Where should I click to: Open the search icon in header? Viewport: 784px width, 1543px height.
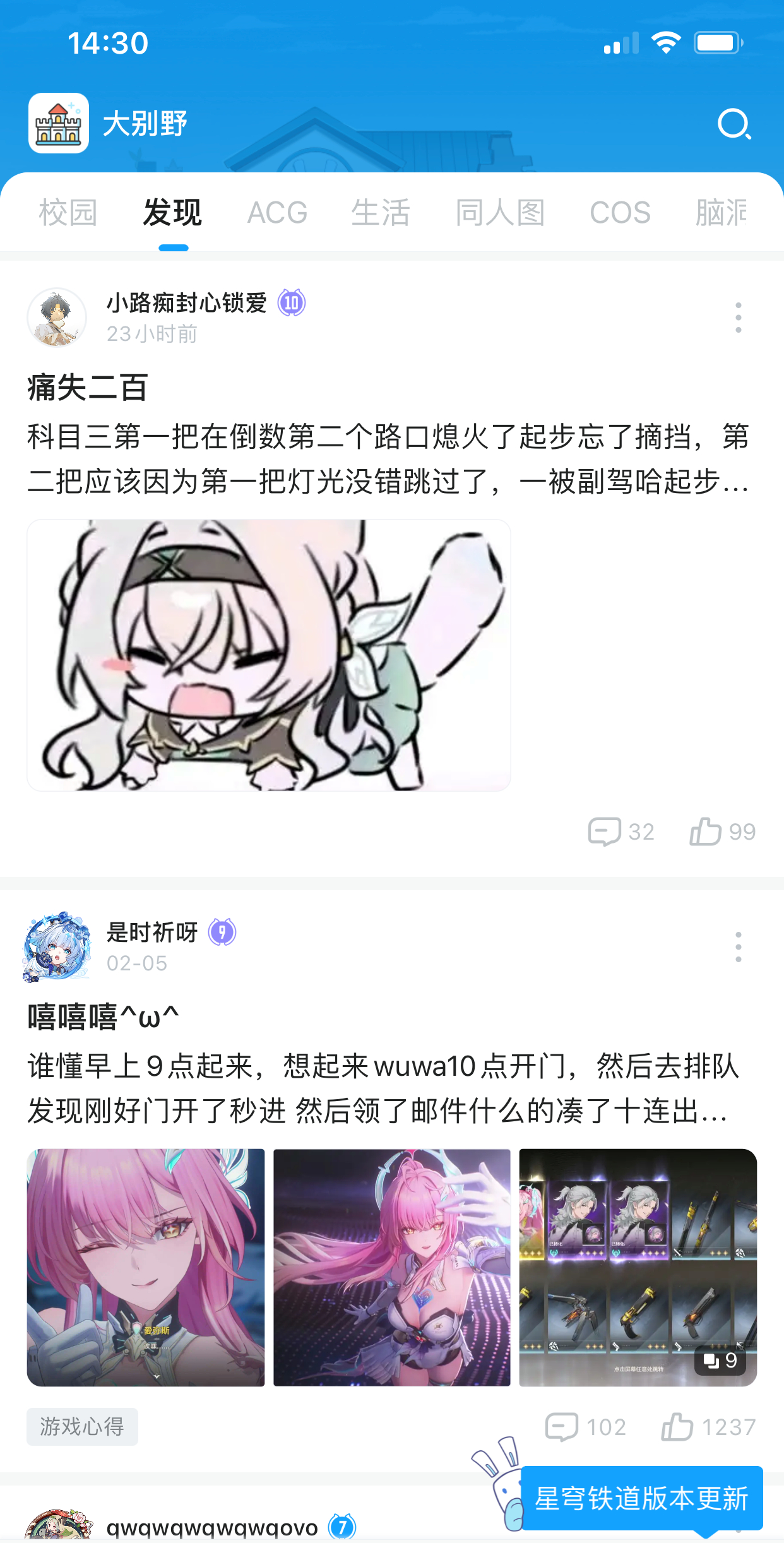(x=734, y=124)
